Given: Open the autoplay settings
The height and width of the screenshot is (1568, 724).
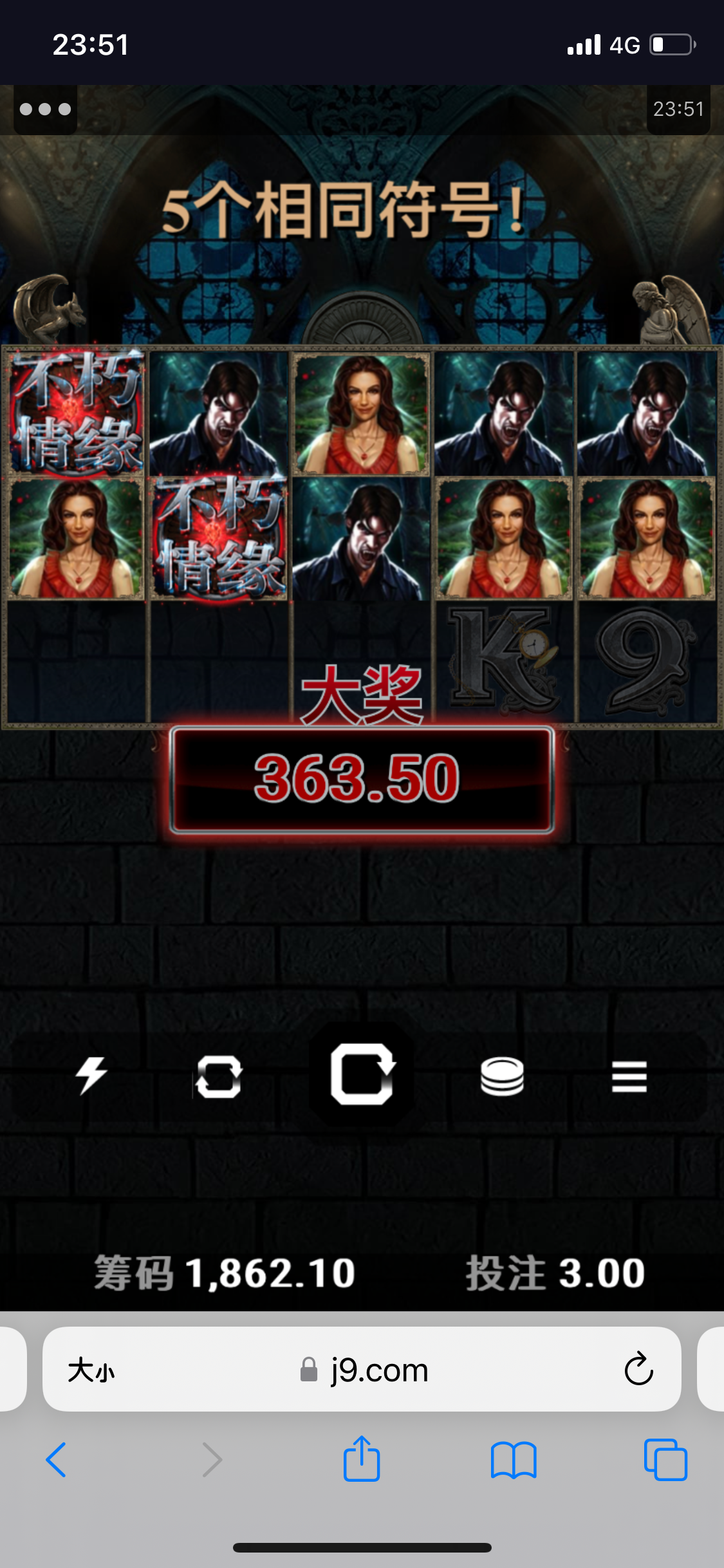Looking at the screenshot, I should click(219, 1076).
